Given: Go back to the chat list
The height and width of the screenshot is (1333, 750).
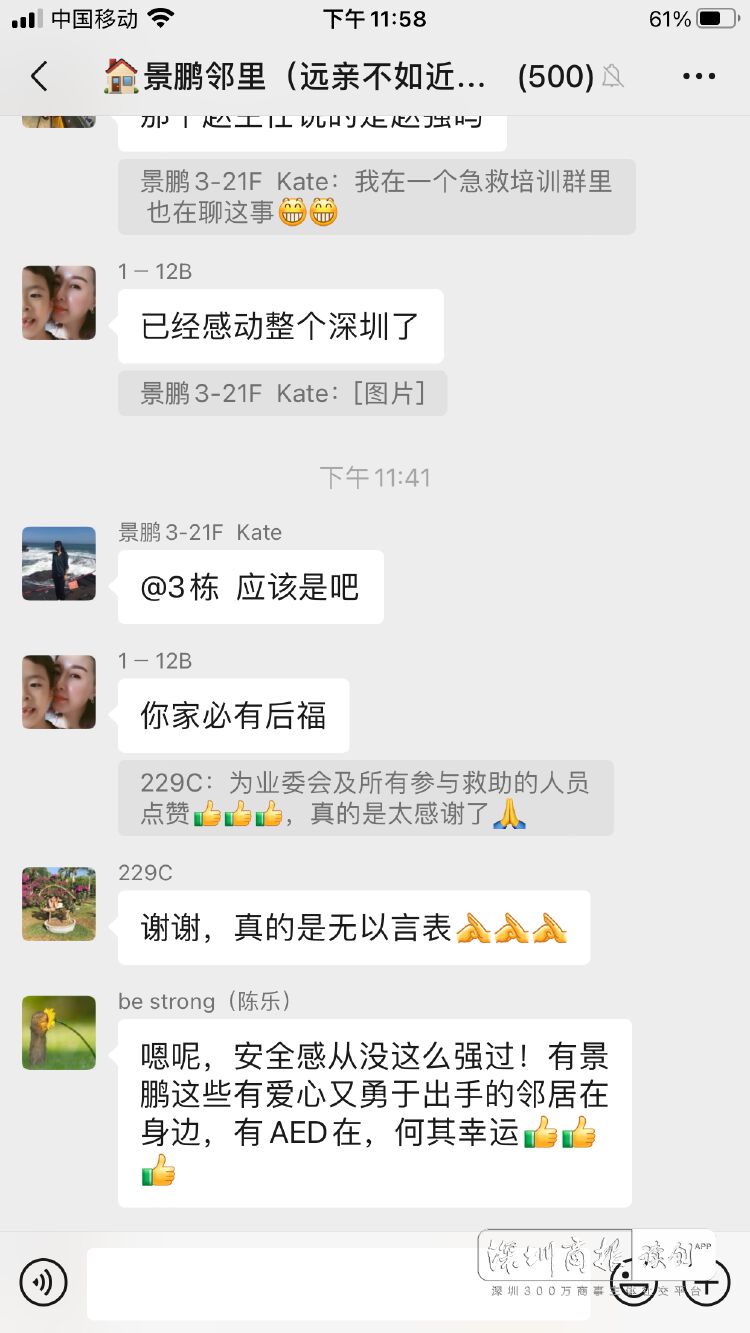Looking at the screenshot, I should [x=39, y=76].
